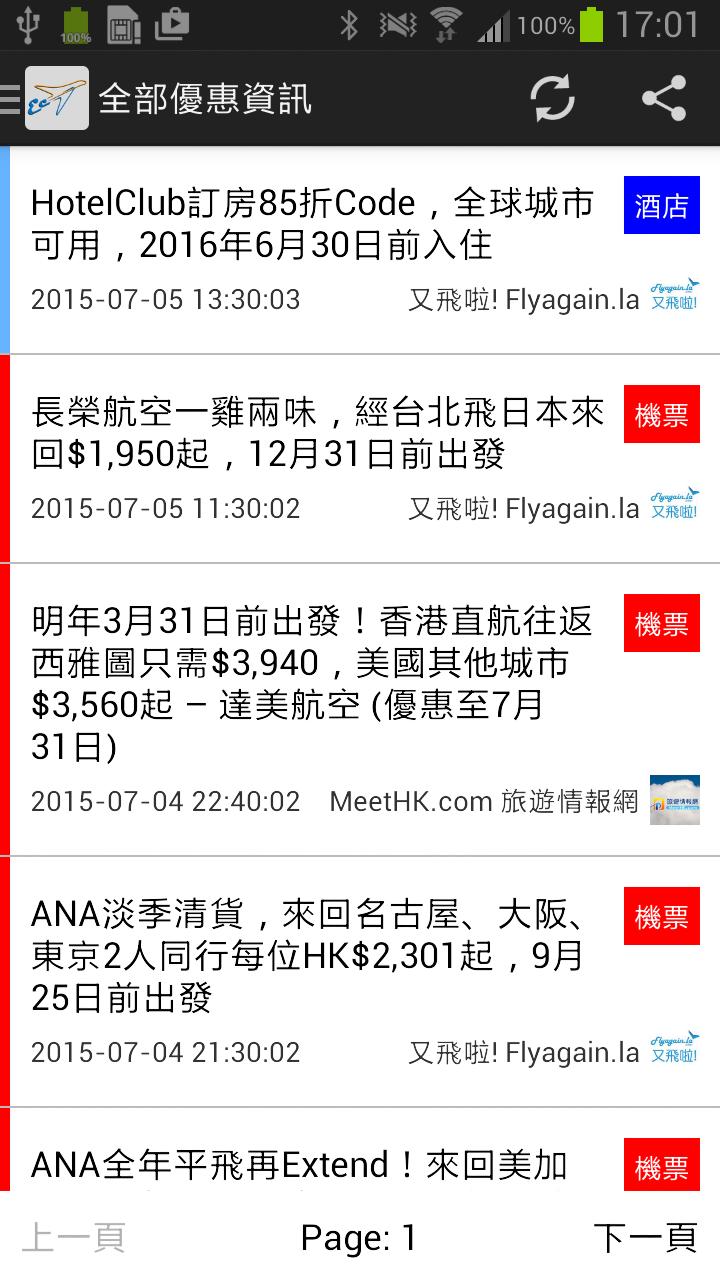Image resolution: width=720 pixels, height=1280 pixels.
Task: Open the HotelClub 85折 Code deal
Action: click(x=312, y=224)
